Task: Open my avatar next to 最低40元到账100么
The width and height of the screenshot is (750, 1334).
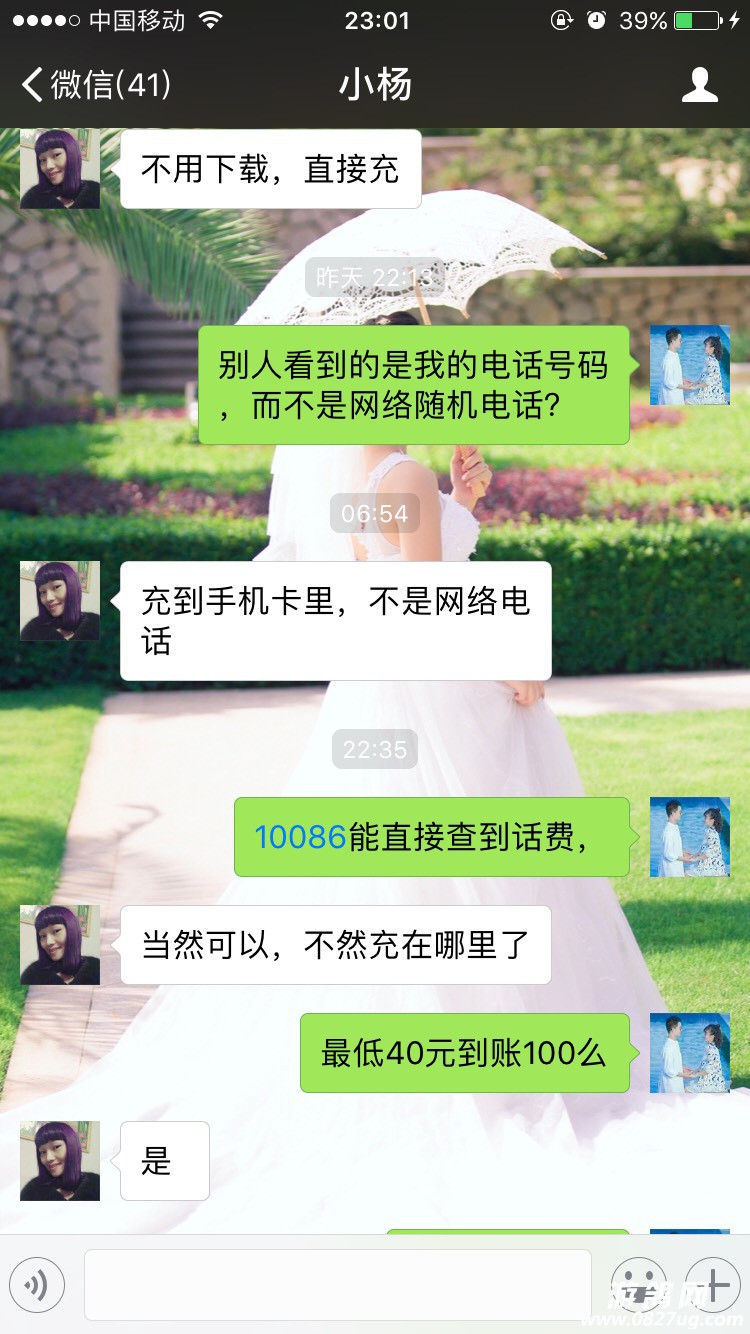Action: pos(689,1052)
